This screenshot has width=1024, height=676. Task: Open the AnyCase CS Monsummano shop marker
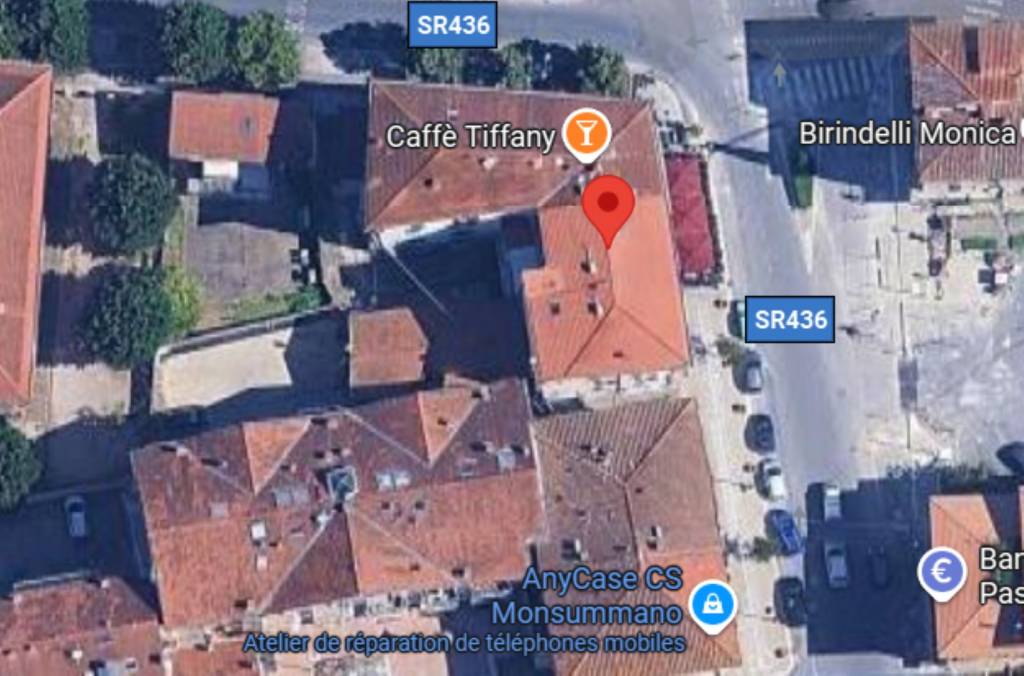713,605
